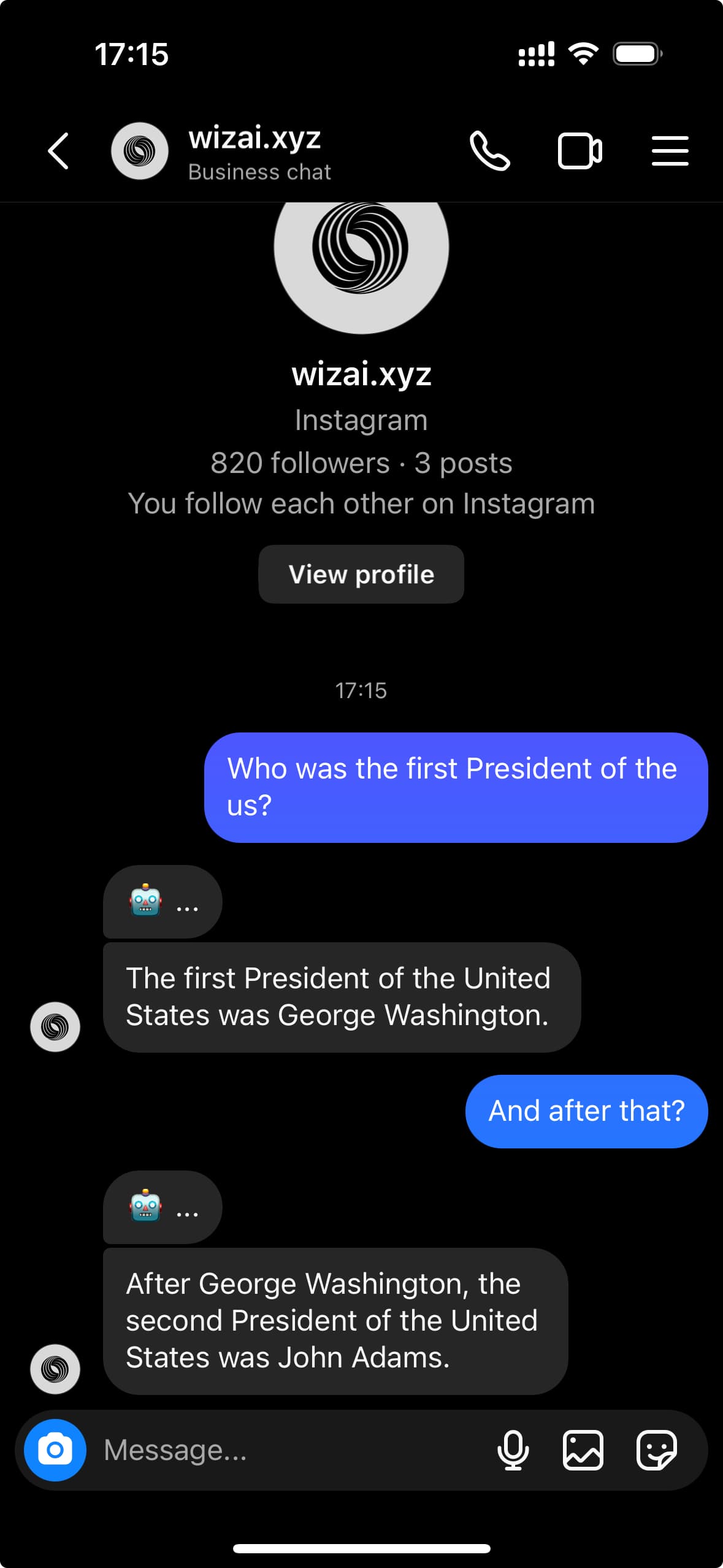Screen dimensions: 723x1568
Task: Go back to the chat list
Action: (x=58, y=151)
